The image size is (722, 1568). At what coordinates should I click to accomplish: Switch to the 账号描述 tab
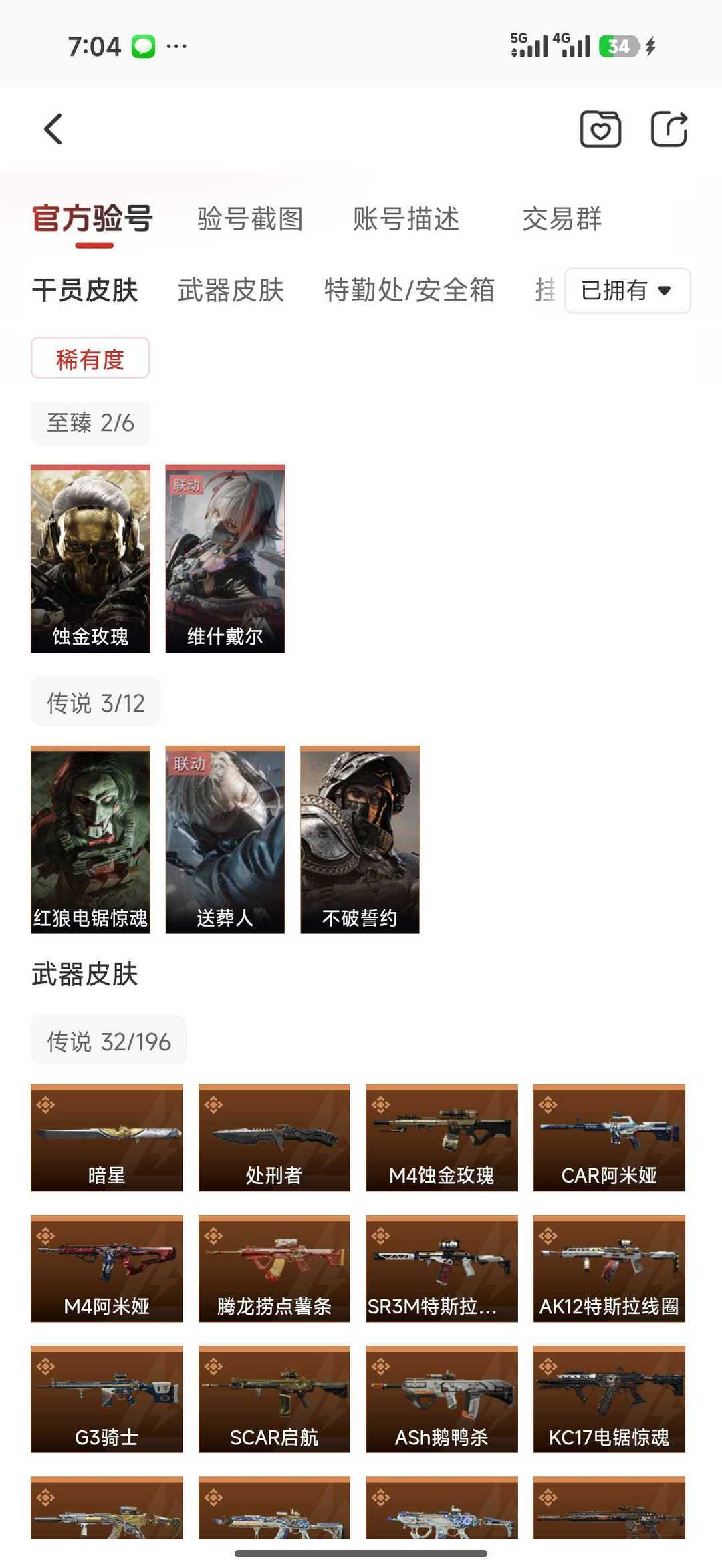(406, 219)
